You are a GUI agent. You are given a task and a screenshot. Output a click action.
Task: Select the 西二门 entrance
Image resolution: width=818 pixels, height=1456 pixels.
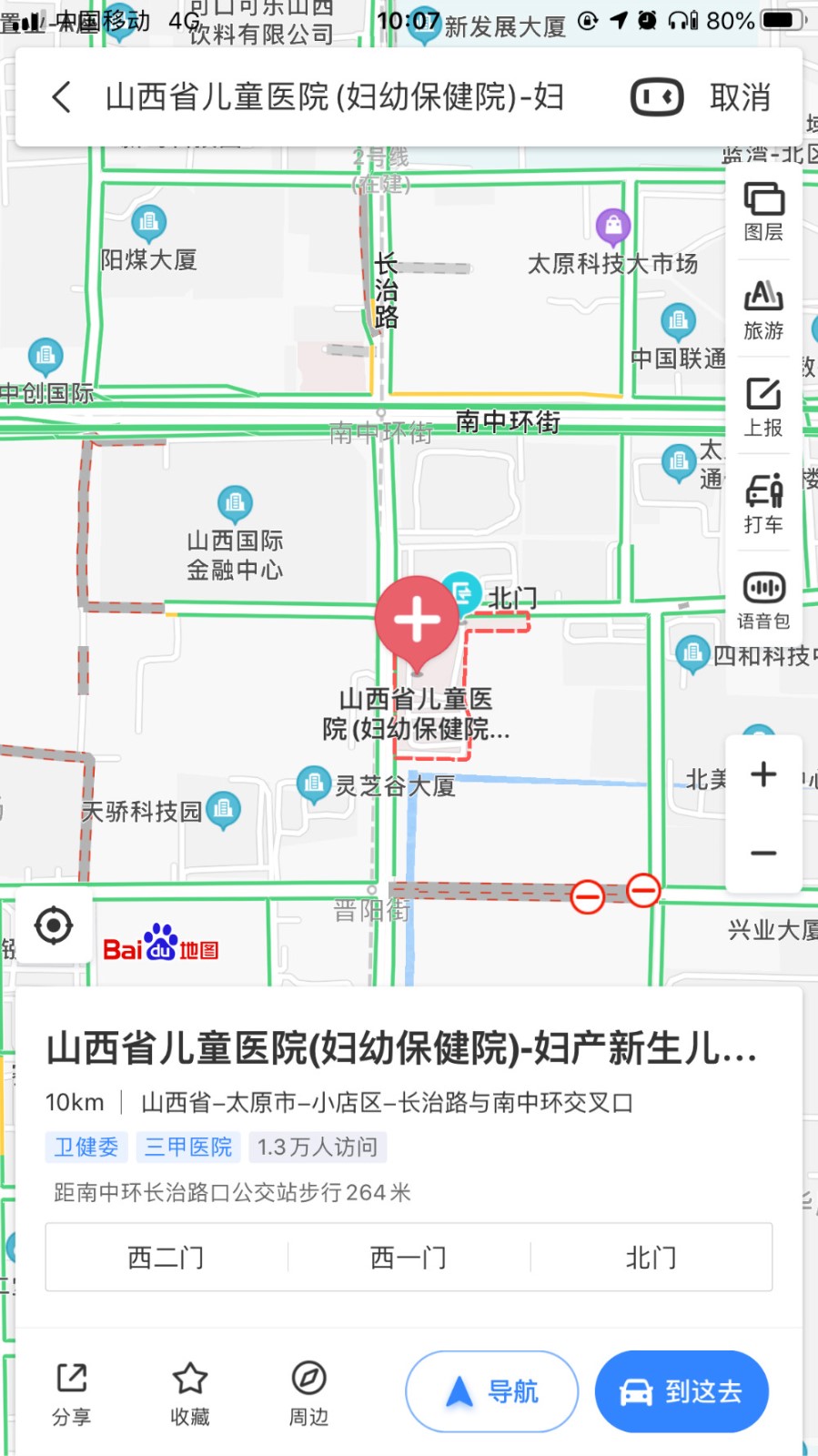click(x=167, y=1258)
